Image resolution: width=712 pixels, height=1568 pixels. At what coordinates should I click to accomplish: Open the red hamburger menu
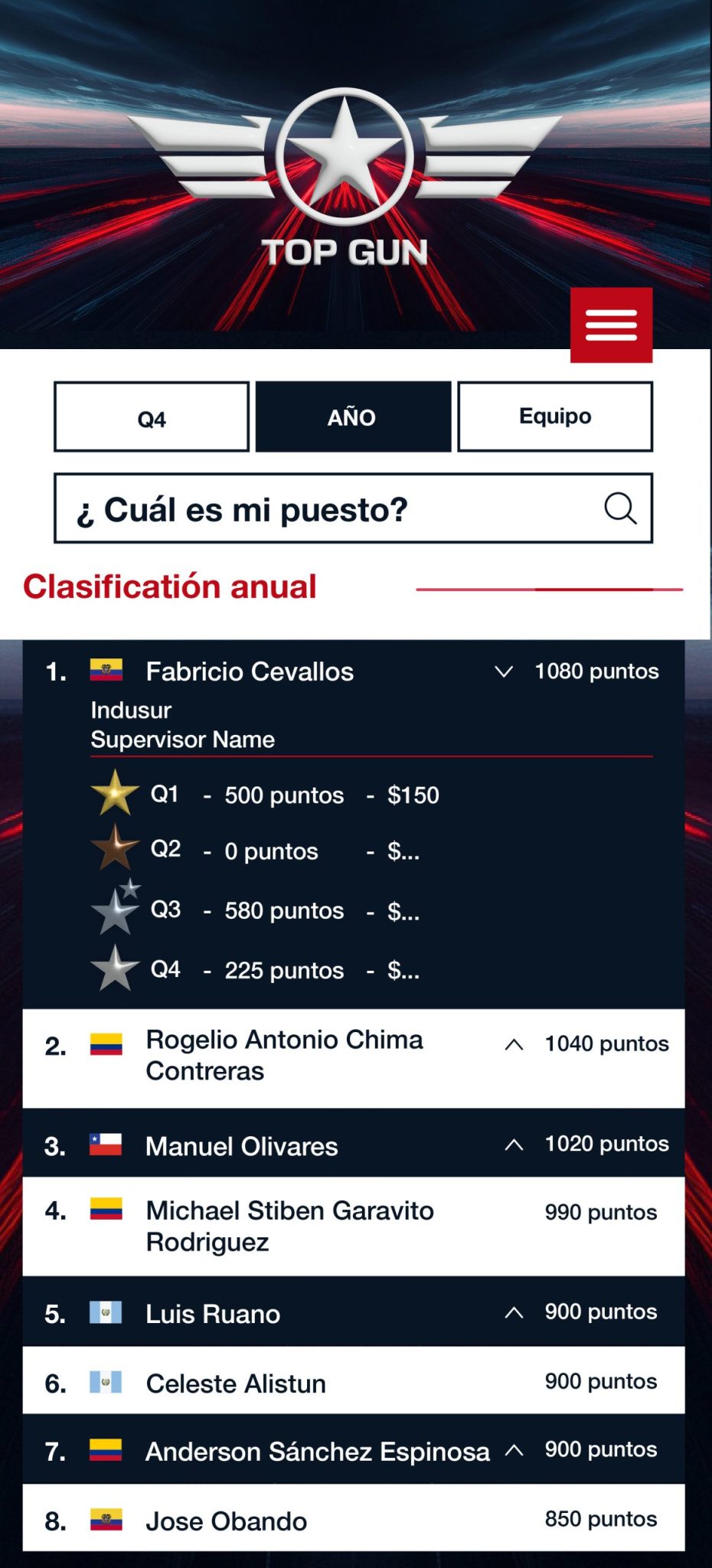coord(611,325)
